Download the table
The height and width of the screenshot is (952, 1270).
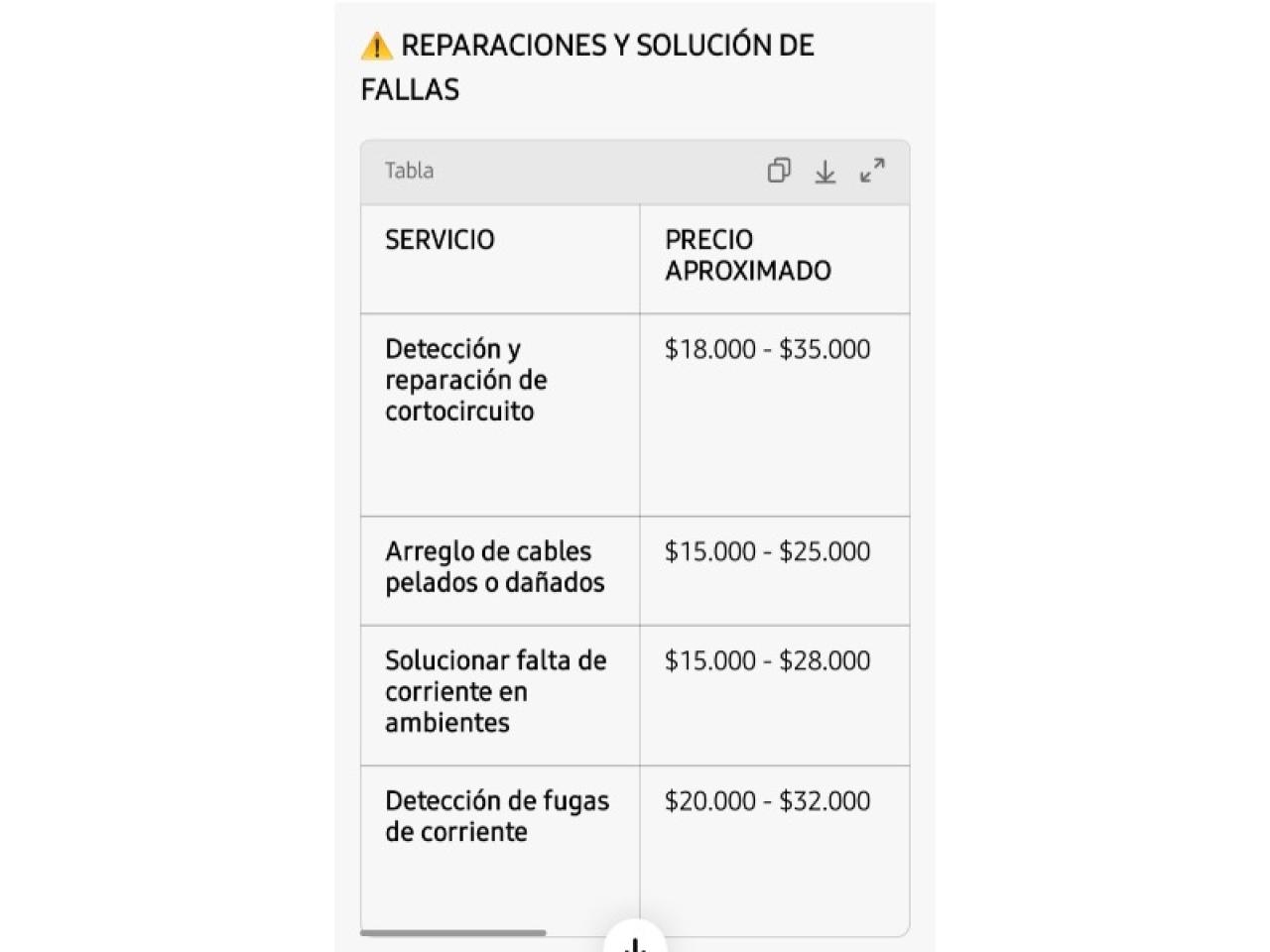coord(825,172)
